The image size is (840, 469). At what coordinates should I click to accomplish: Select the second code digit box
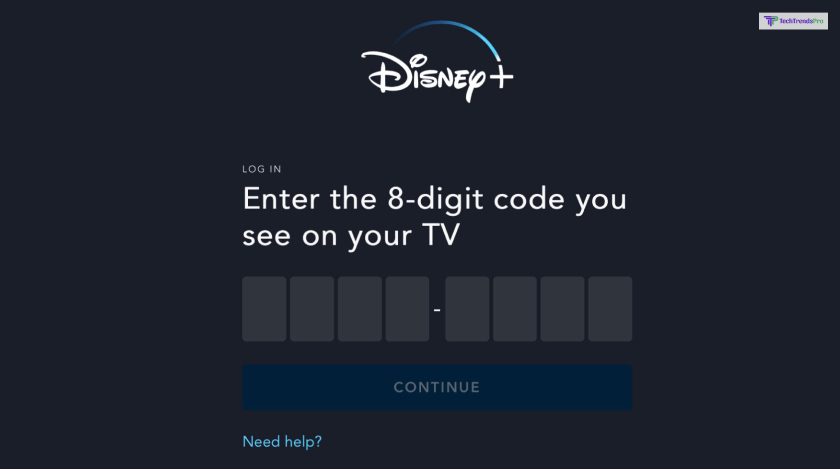pyautogui.click(x=312, y=309)
